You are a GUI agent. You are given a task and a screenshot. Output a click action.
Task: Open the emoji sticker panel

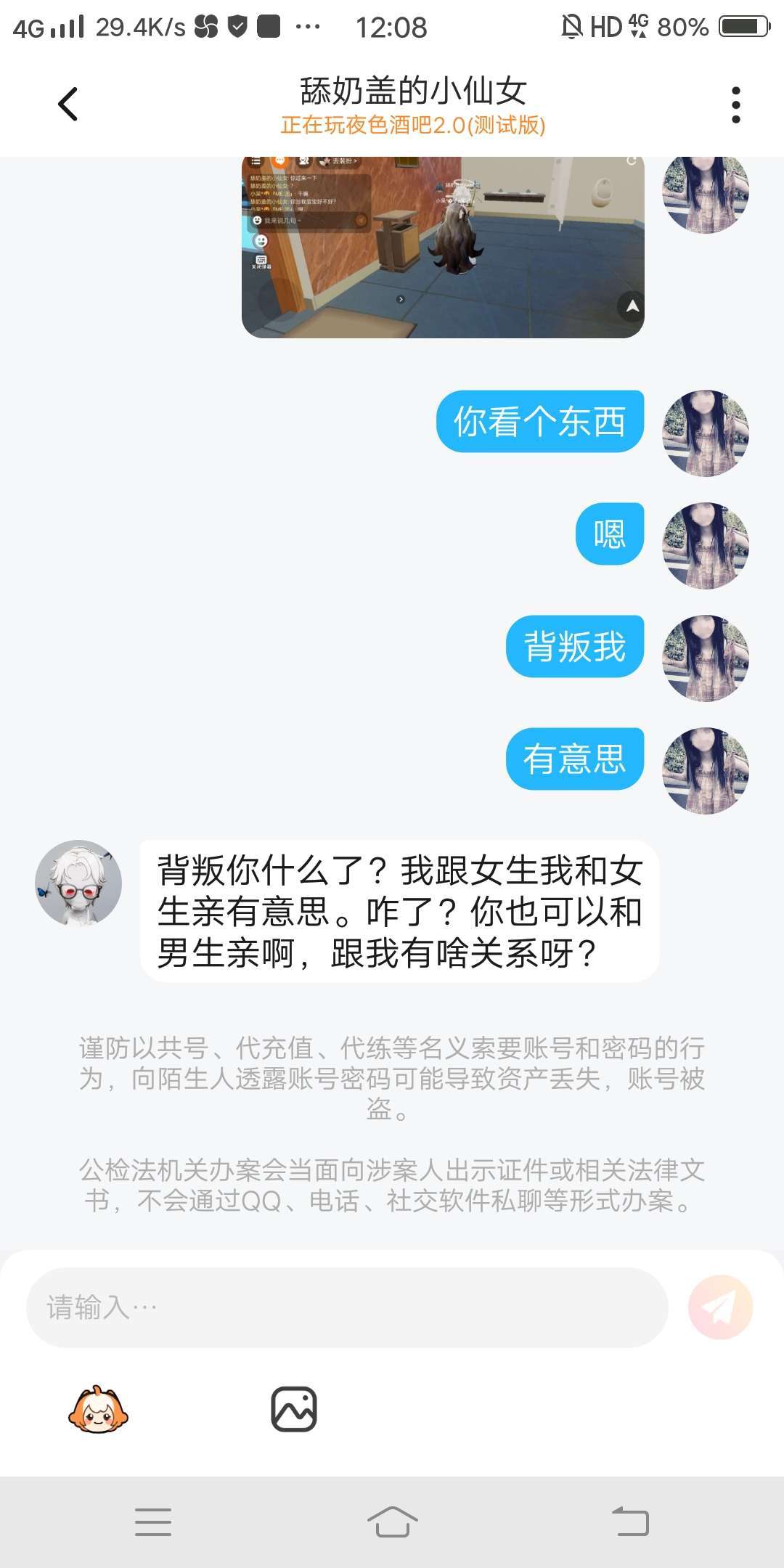[x=98, y=1410]
